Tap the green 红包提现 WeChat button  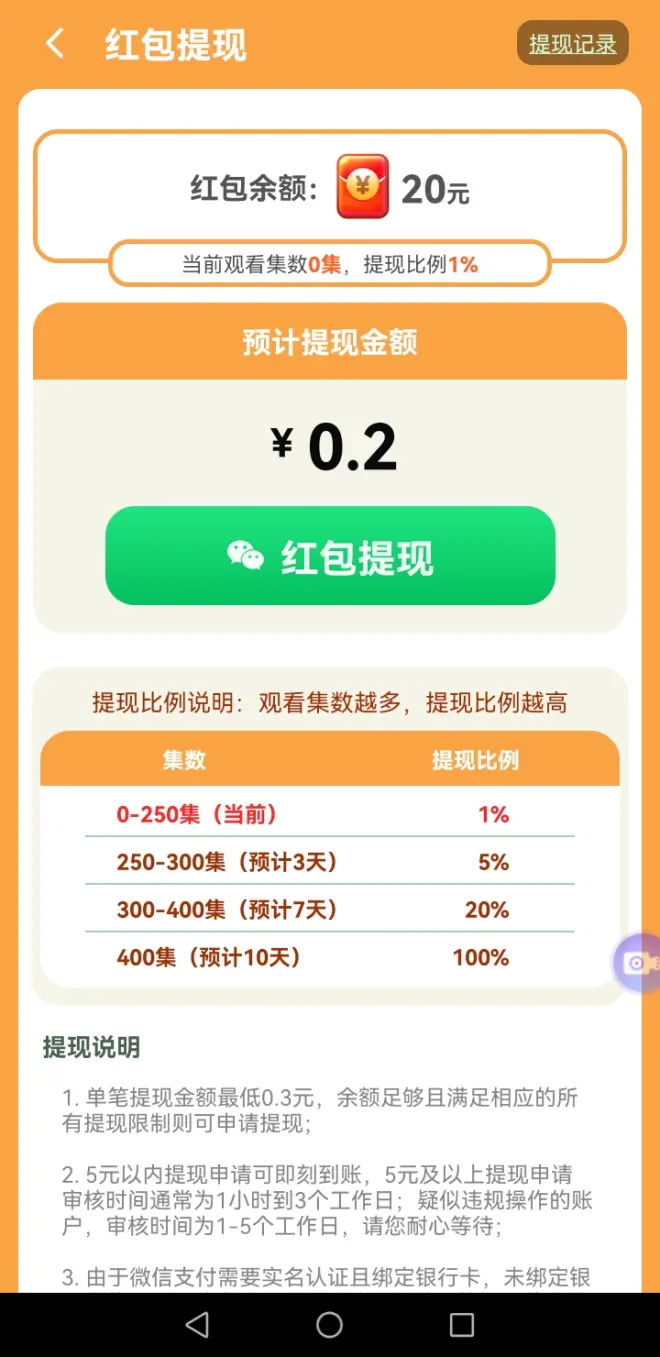pos(330,556)
